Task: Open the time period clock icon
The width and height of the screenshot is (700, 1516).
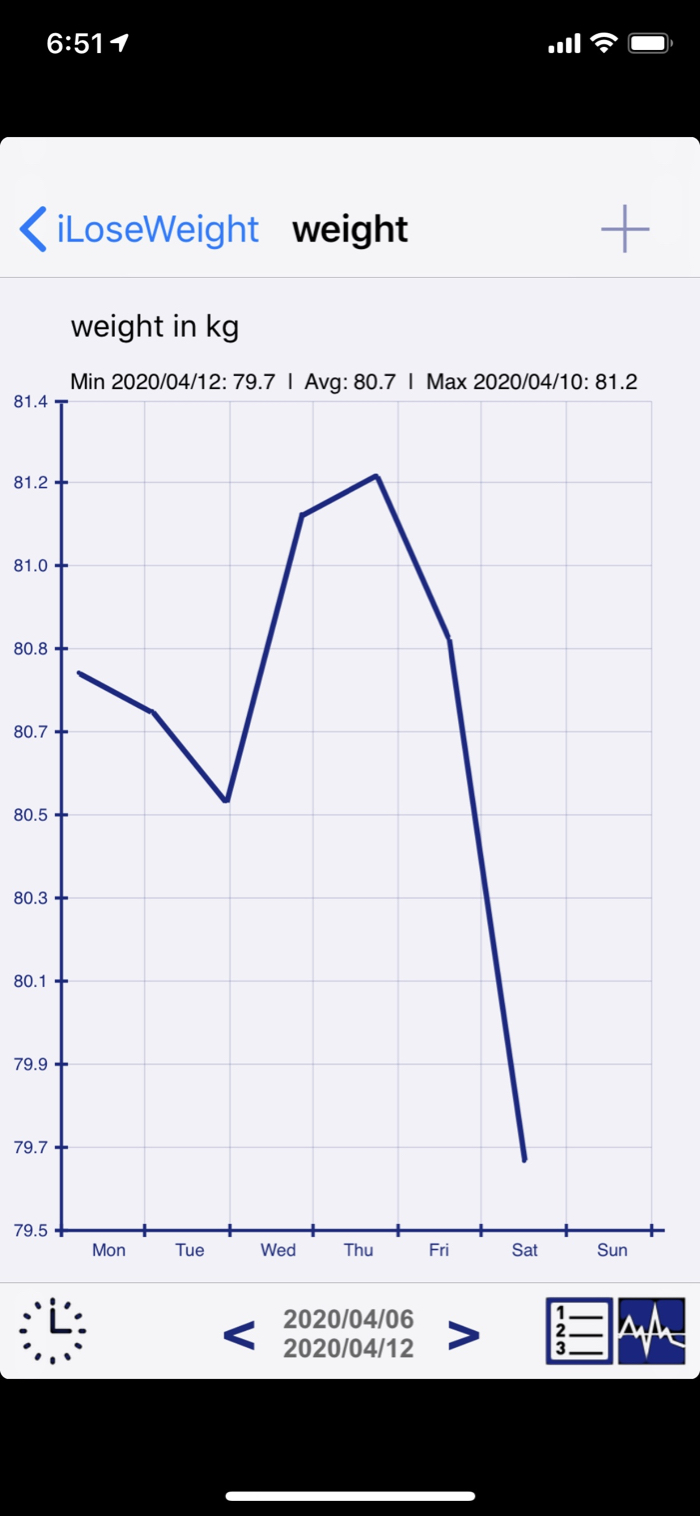Action: [x=53, y=1331]
